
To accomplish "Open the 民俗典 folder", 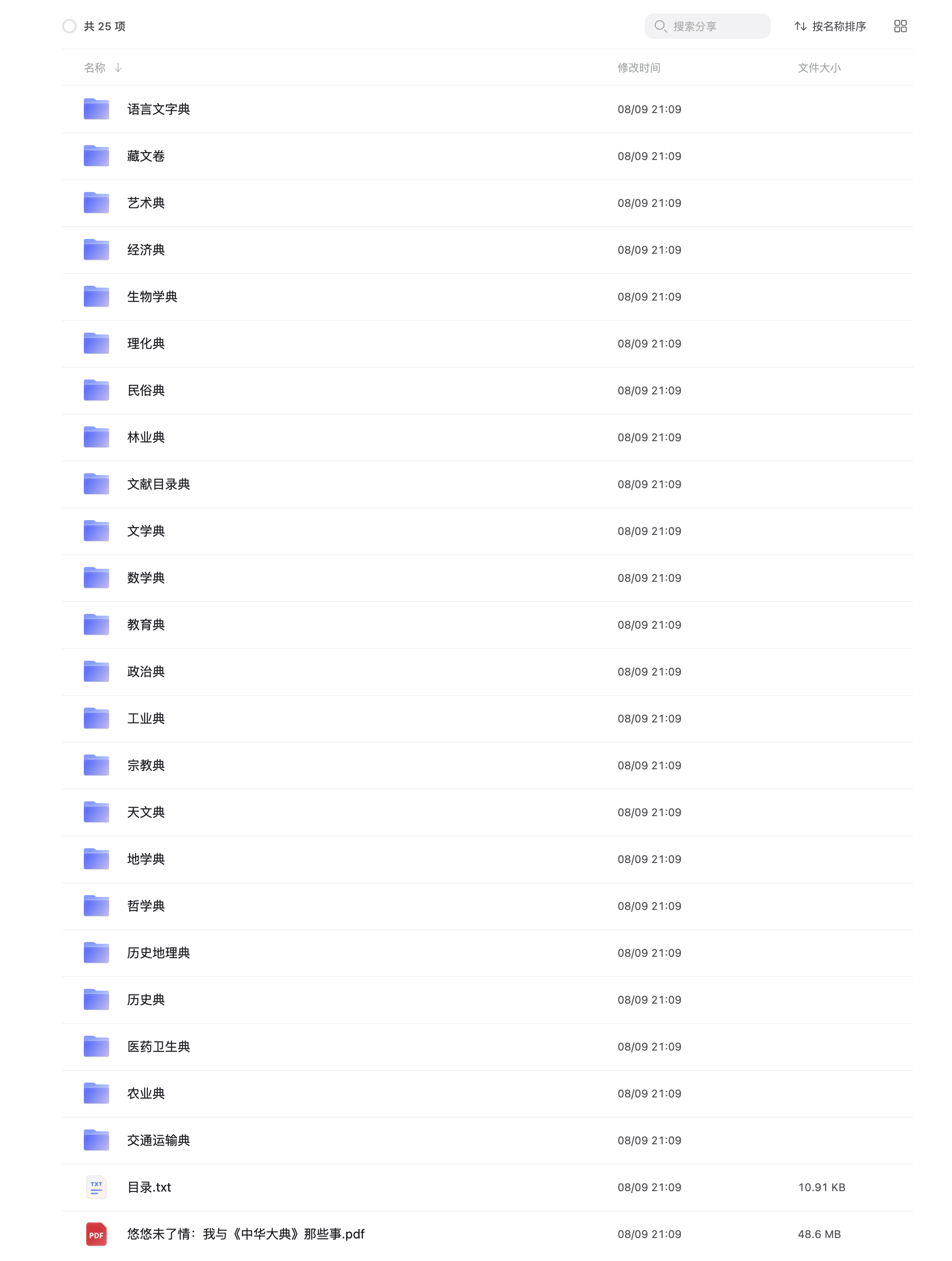I will pos(146,390).
